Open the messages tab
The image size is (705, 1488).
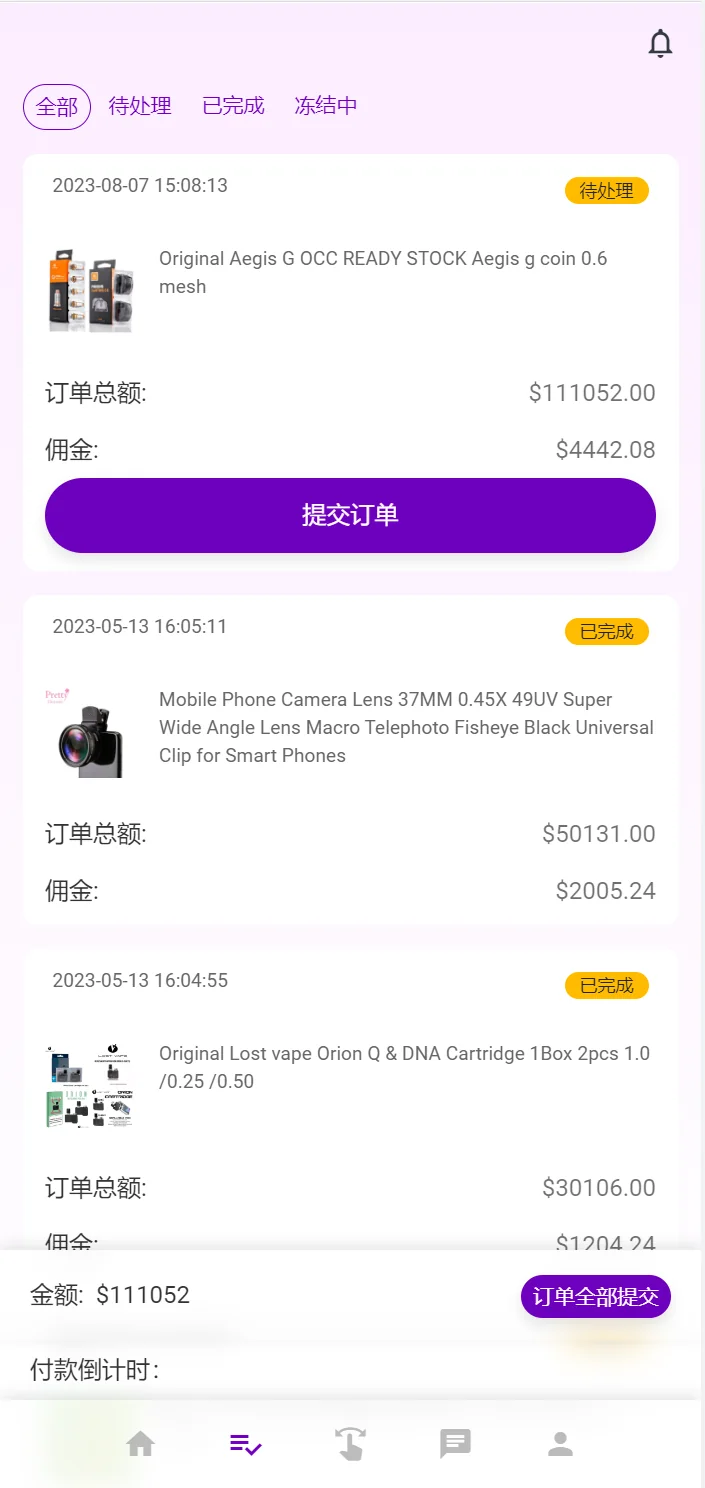tap(455, 1444)
